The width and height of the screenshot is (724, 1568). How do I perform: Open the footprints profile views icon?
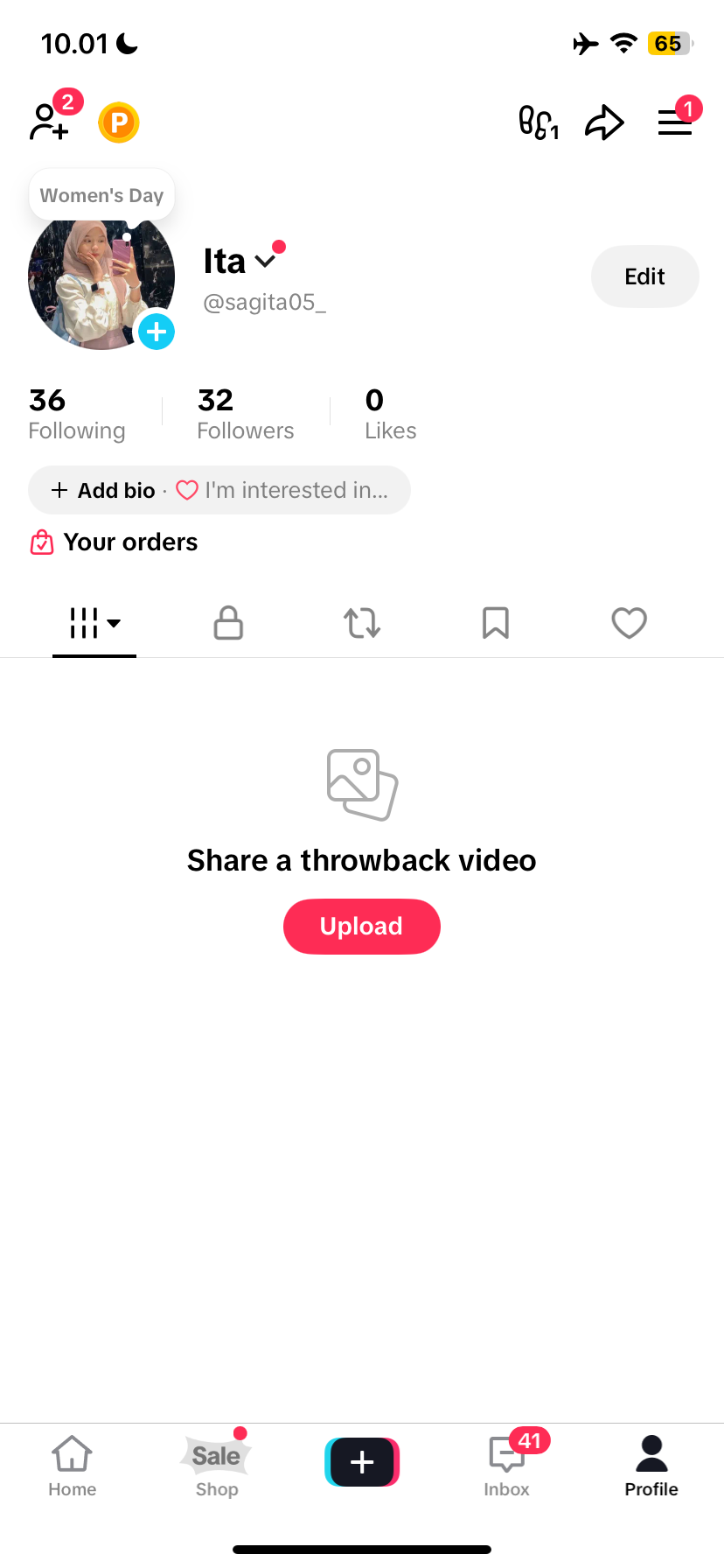point(538,122)
